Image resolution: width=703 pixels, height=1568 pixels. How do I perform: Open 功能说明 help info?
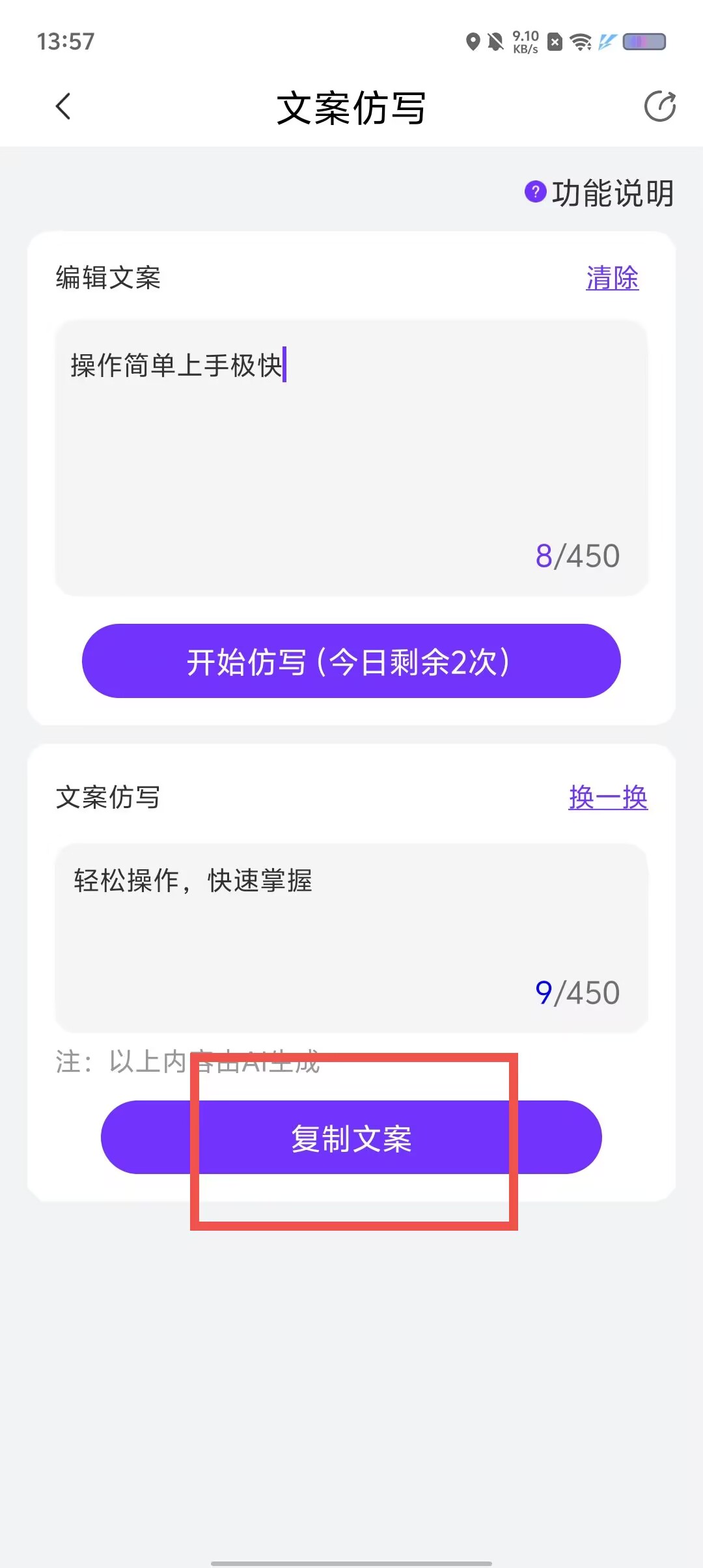pos(600,193)
